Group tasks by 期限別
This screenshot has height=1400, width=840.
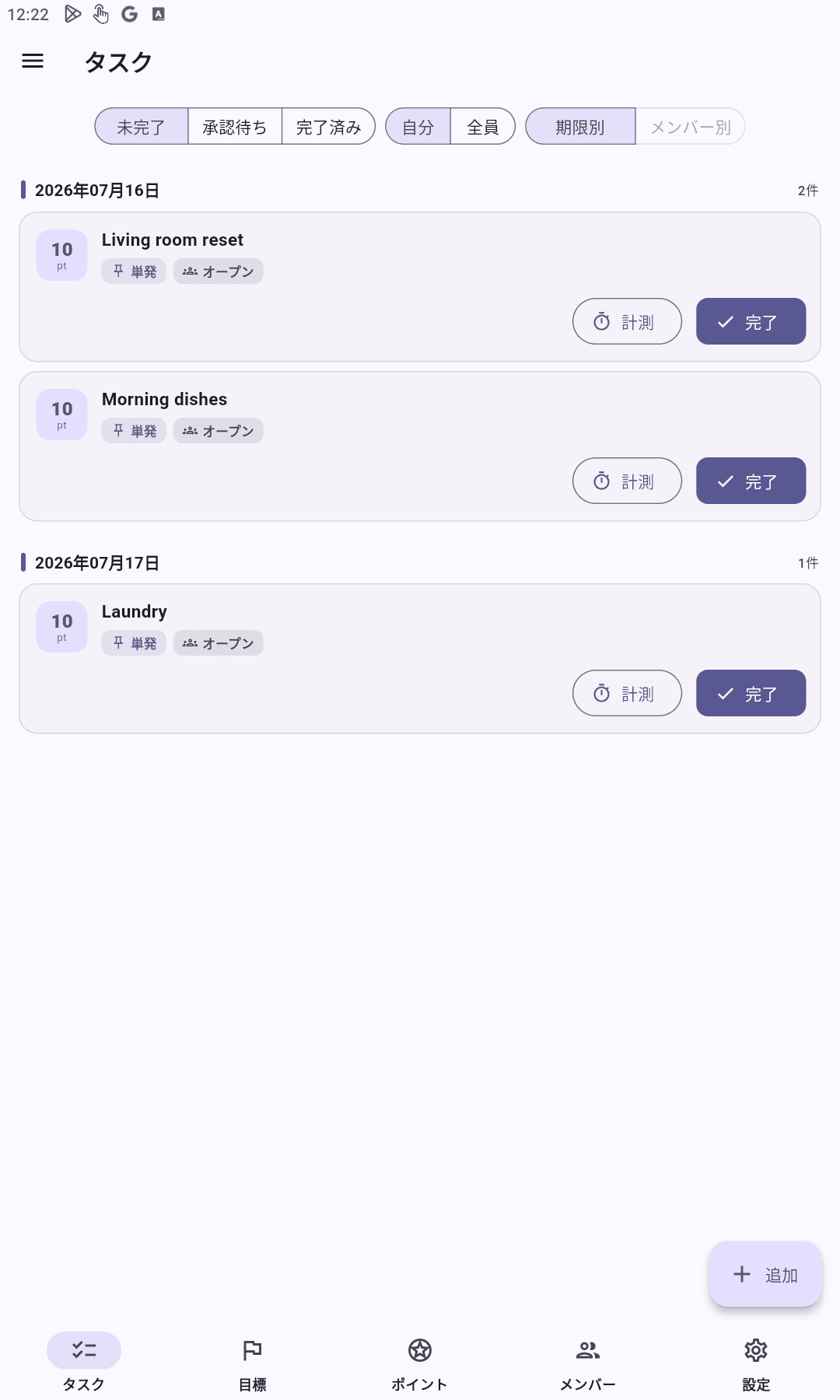[x=580, y=127]
